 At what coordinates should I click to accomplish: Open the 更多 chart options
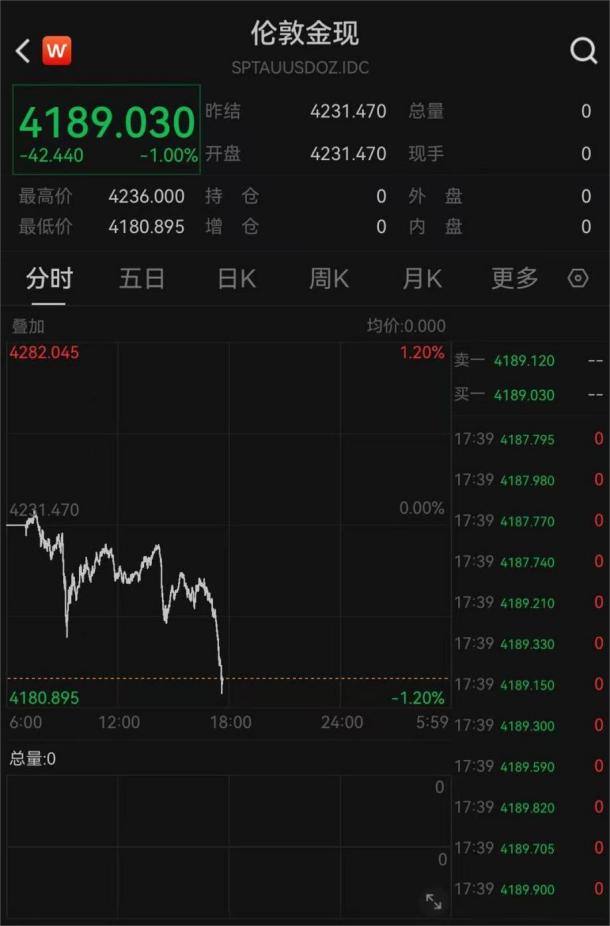coord(515,278)
